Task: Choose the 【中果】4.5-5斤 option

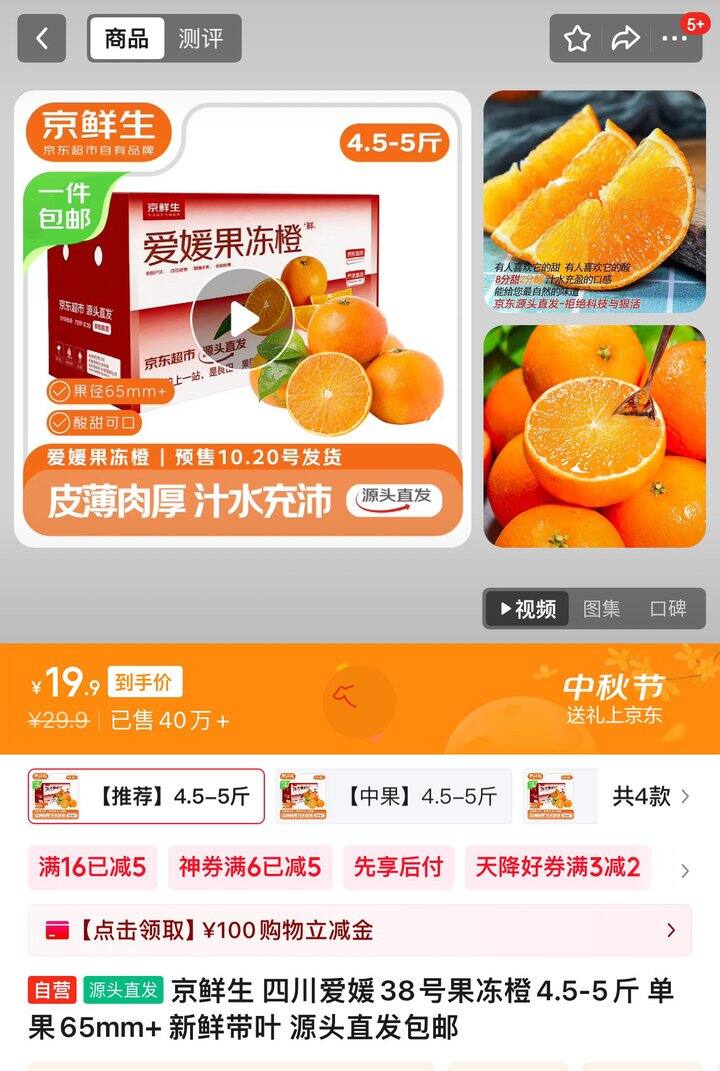Action: point(394,796)
